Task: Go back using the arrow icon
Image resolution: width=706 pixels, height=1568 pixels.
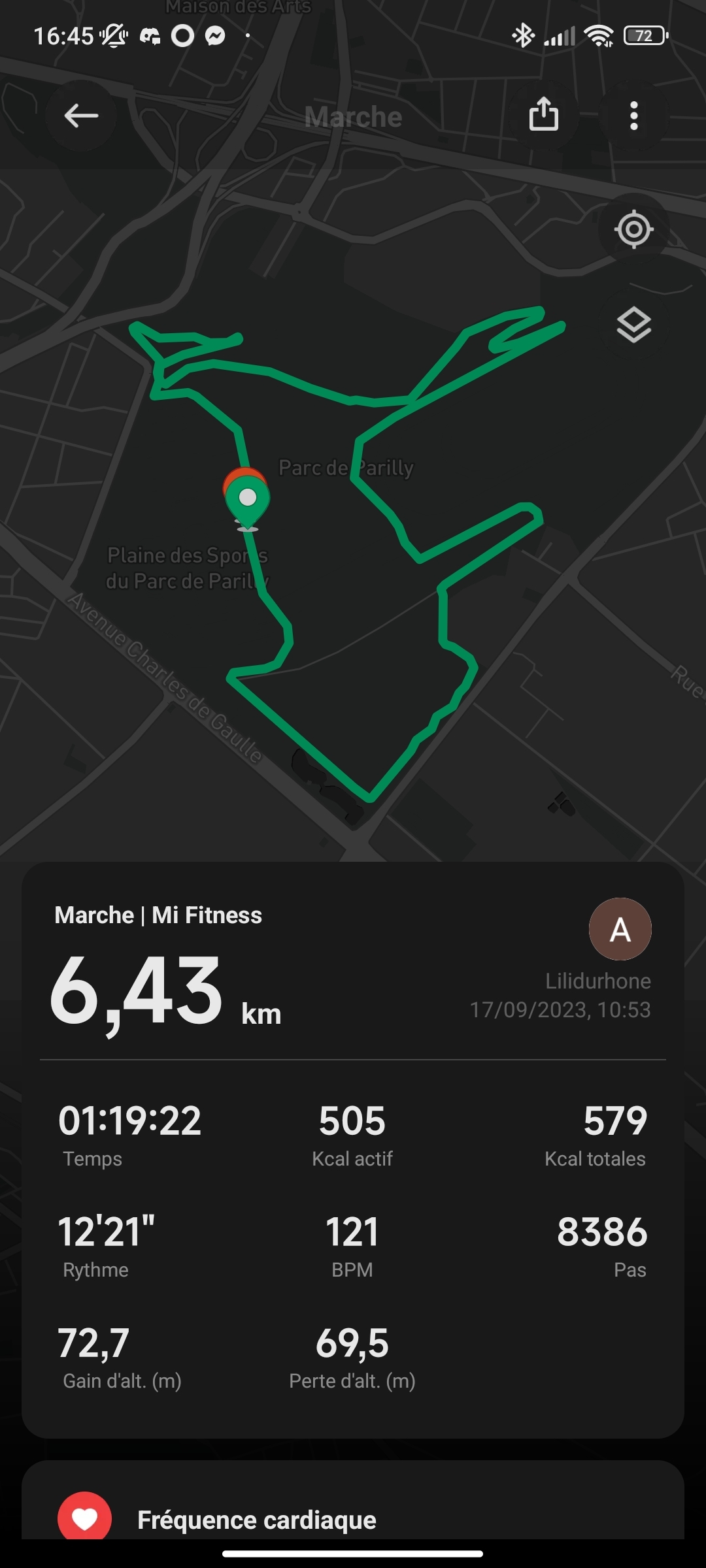Action: (81, 116)
